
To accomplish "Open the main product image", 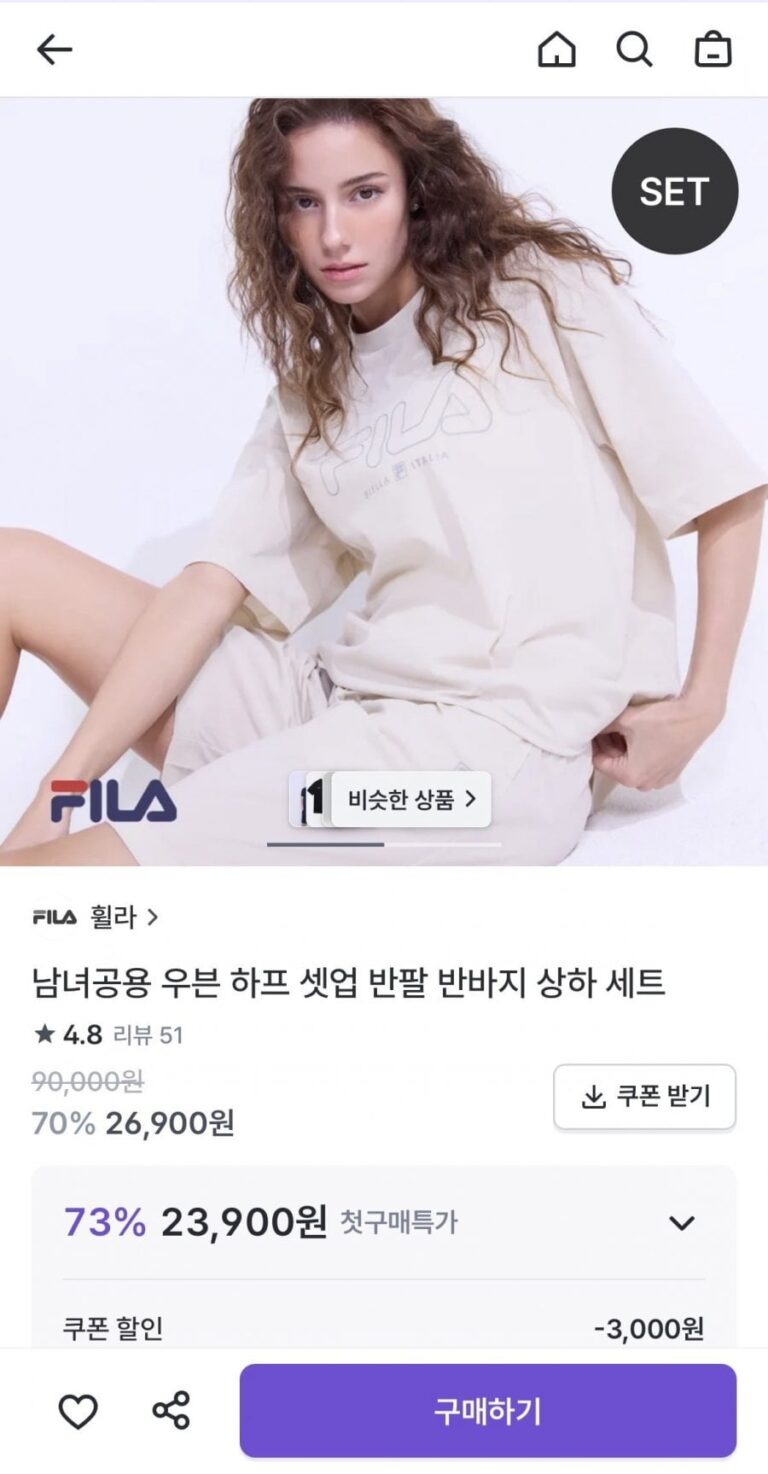I will click(384, 450).
